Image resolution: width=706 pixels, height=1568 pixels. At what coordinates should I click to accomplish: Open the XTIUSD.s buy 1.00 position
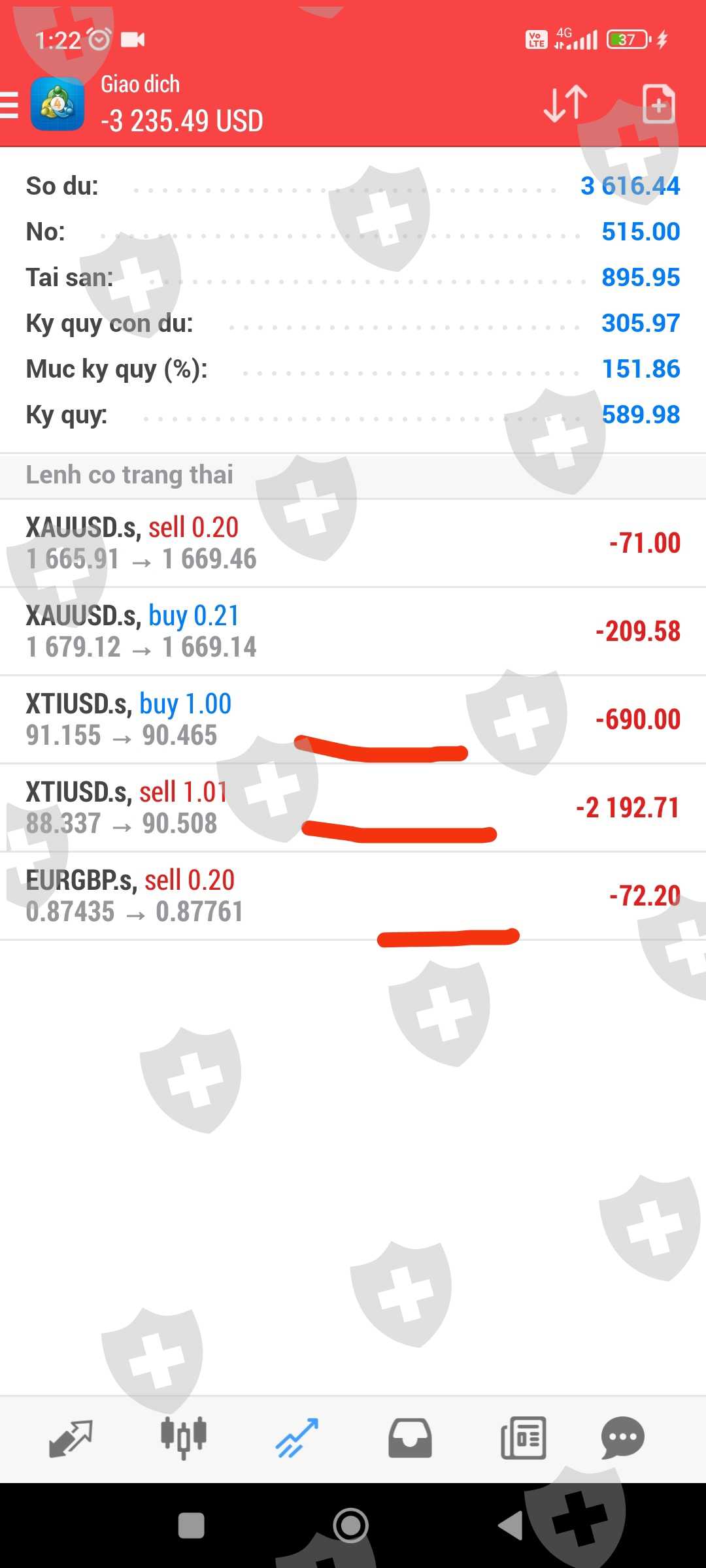pyautogui.click(x=353, y=719)
